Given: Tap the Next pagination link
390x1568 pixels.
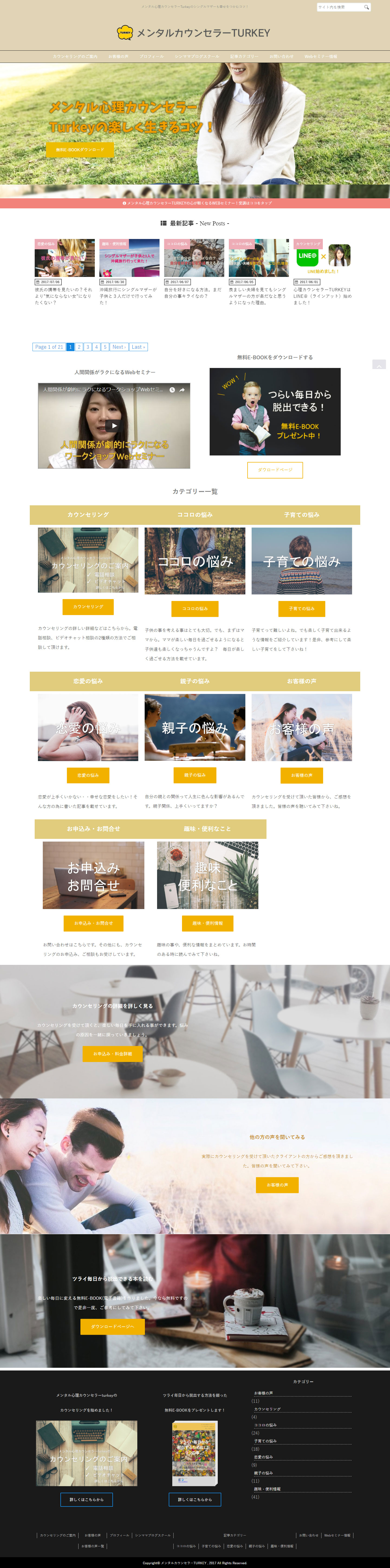Looking at the screenshot, I should coord(119,347).
